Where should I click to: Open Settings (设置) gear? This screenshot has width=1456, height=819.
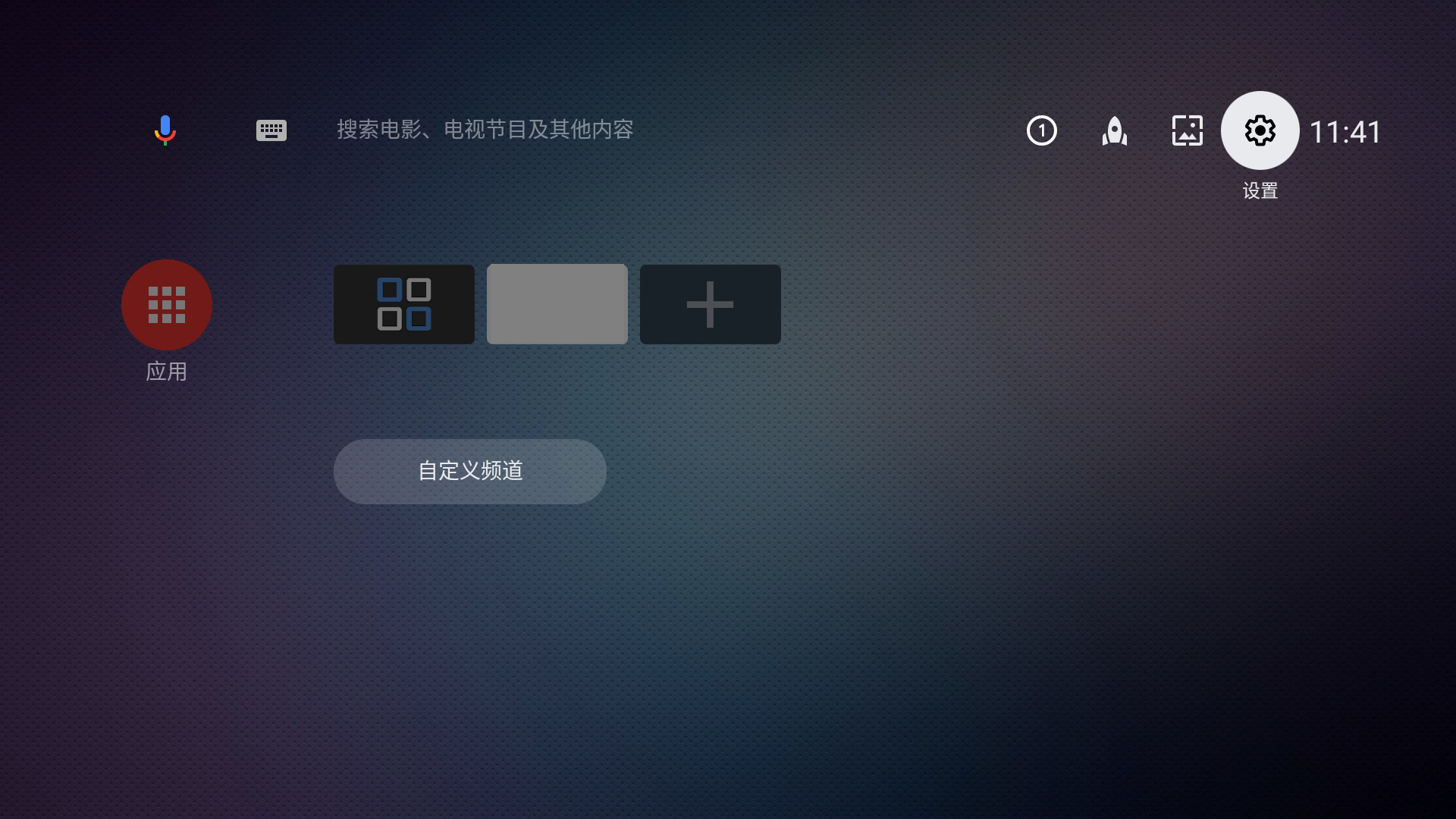click(x=1260, y=130)
